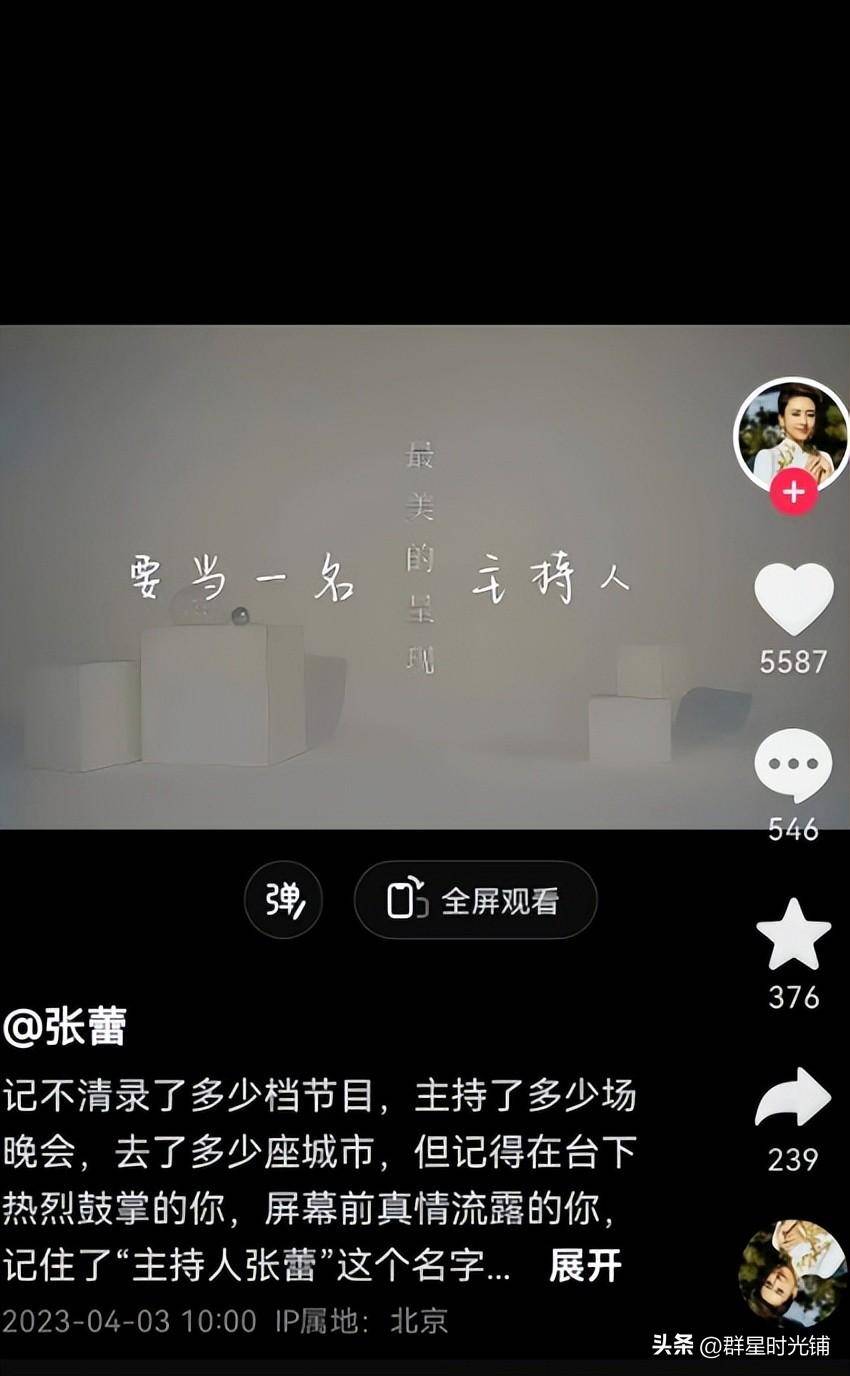Image resolution: width=850 pixels, height=1376 pixels.
Task: Tap 全屏观看 to watch fullscreen
Action: coord(476,900)
